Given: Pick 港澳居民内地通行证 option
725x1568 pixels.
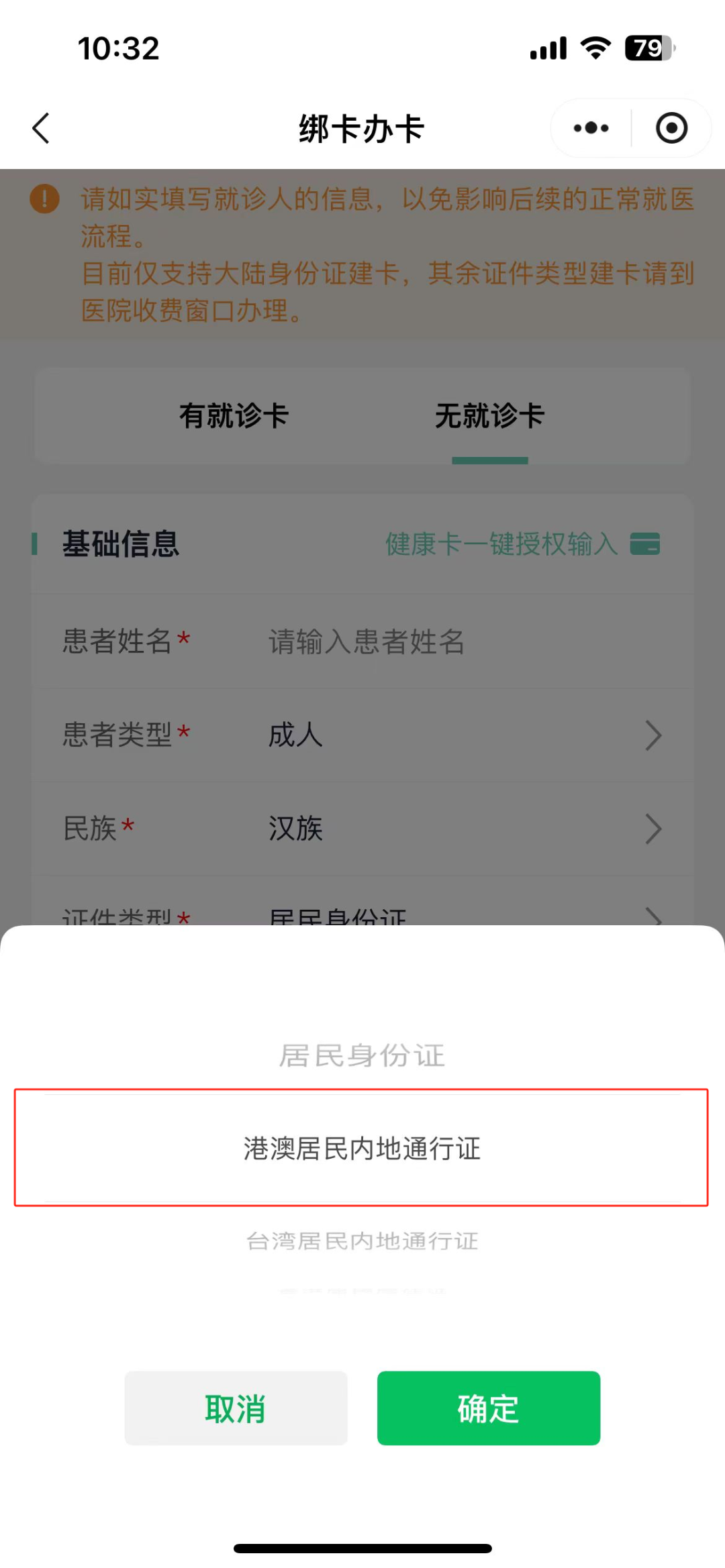Looking at the screenshot, I should 362,1149.
